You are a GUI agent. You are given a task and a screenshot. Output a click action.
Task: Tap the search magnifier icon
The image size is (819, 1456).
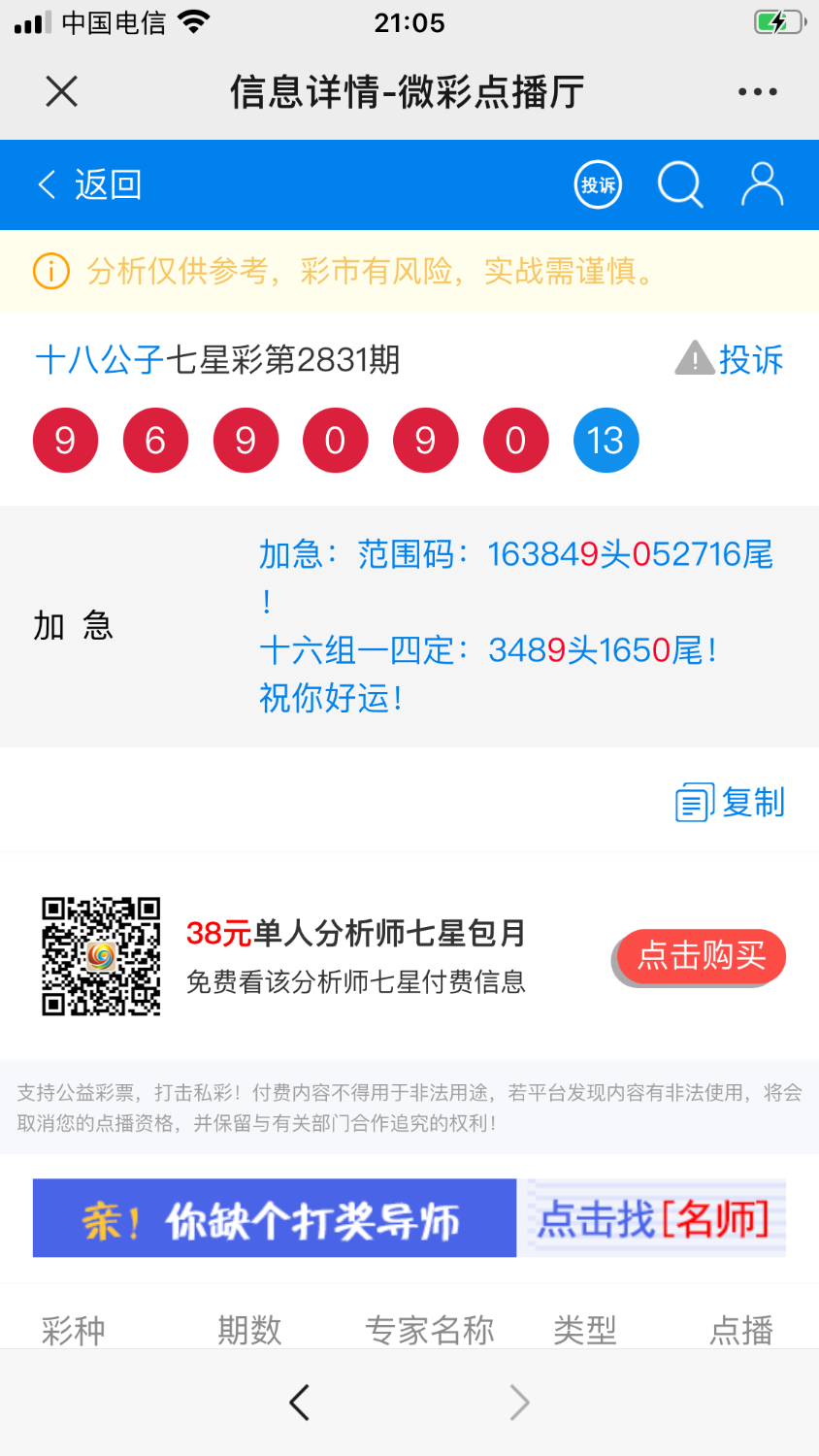point(680,184)
